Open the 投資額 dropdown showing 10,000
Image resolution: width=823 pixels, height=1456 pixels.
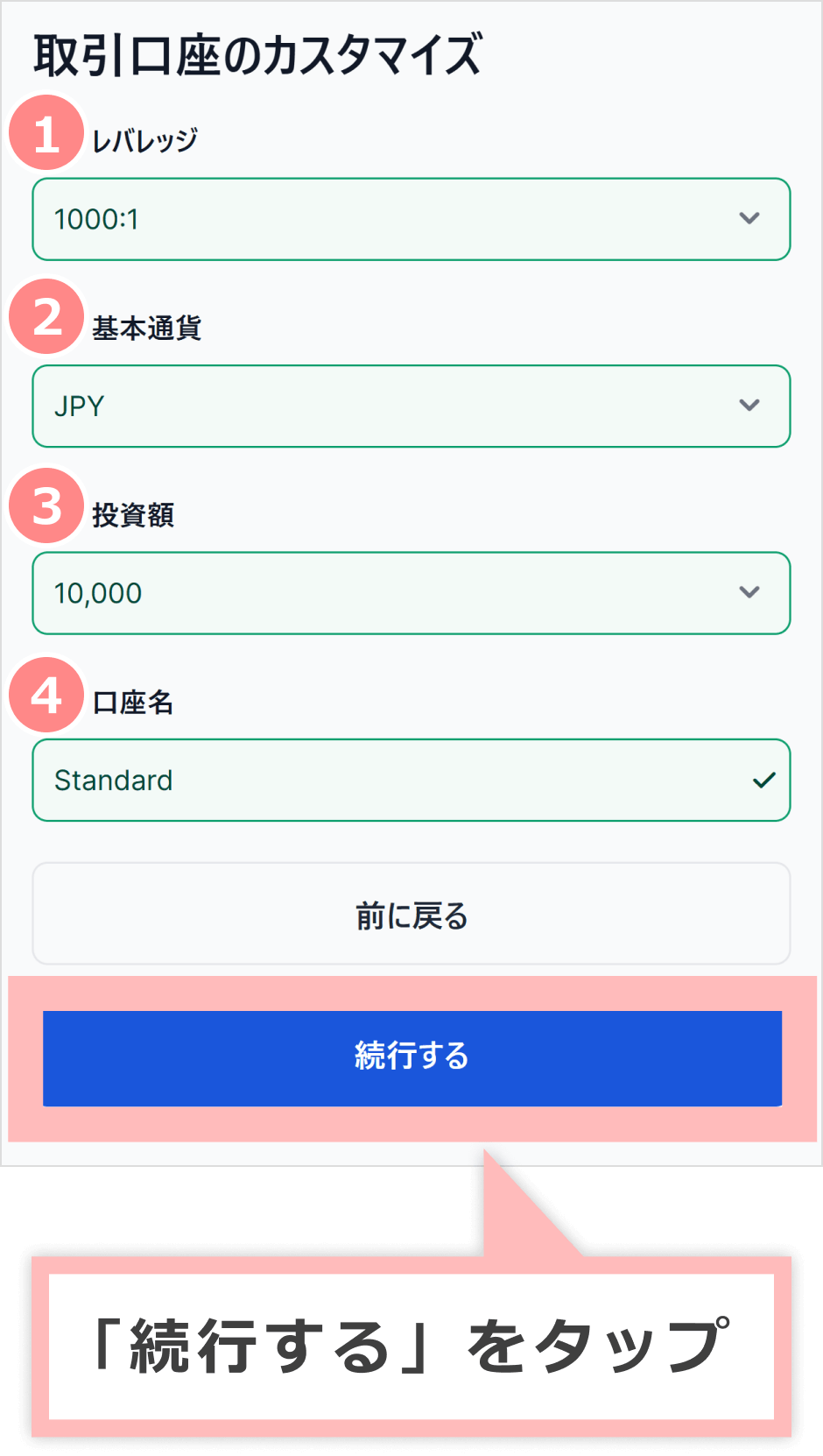pos(411,592)
